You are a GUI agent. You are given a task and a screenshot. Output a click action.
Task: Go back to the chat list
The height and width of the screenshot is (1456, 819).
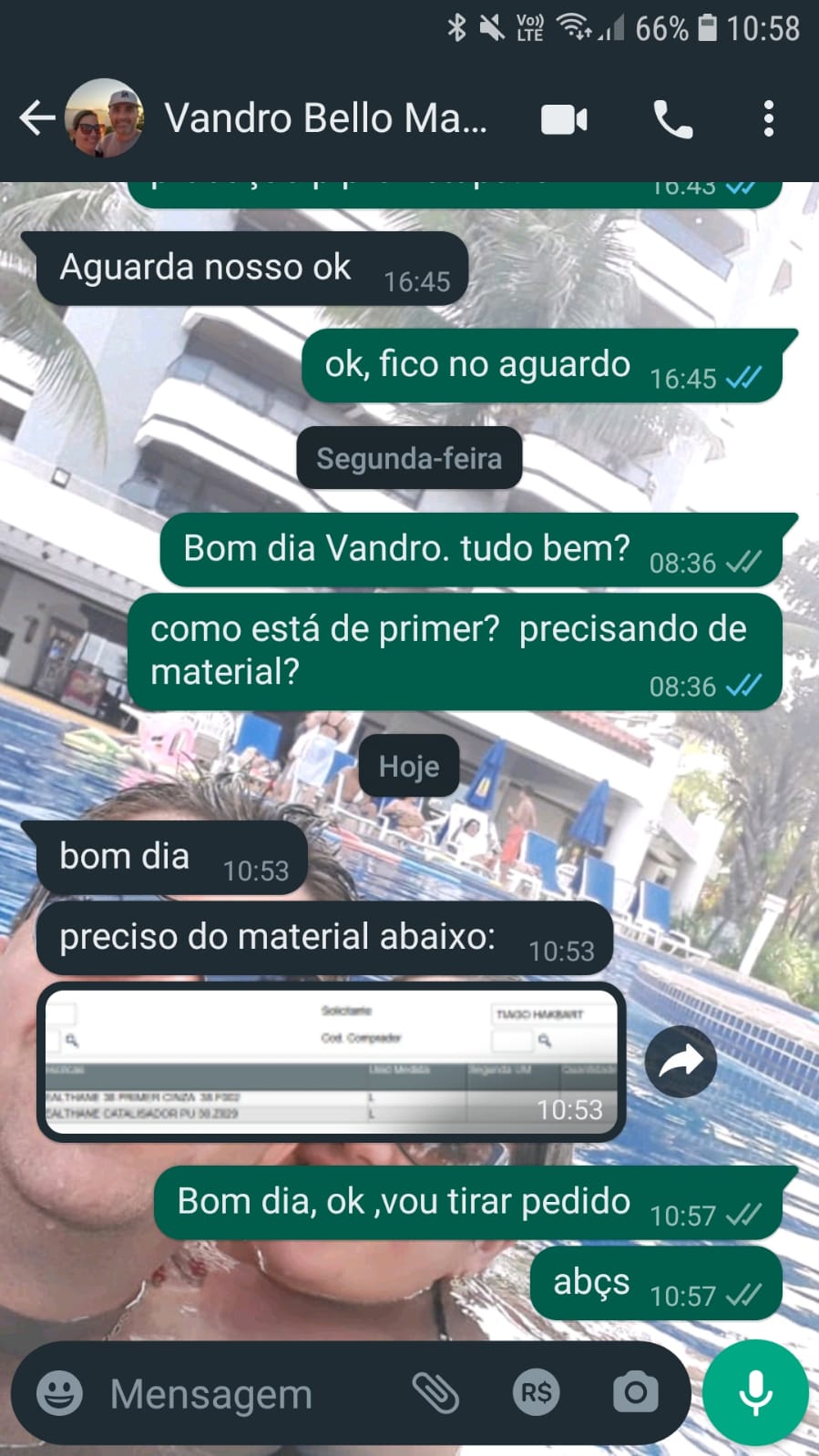click(36, 118)
